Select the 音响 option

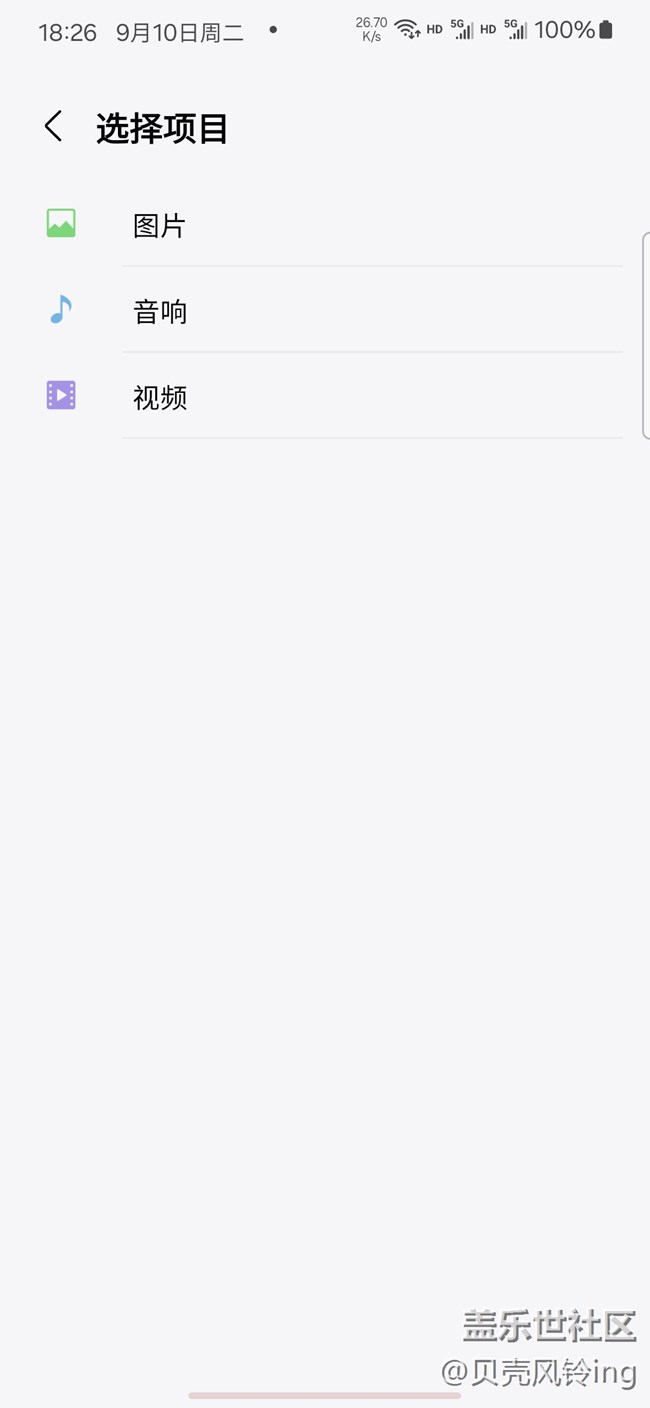pos(160,311)
